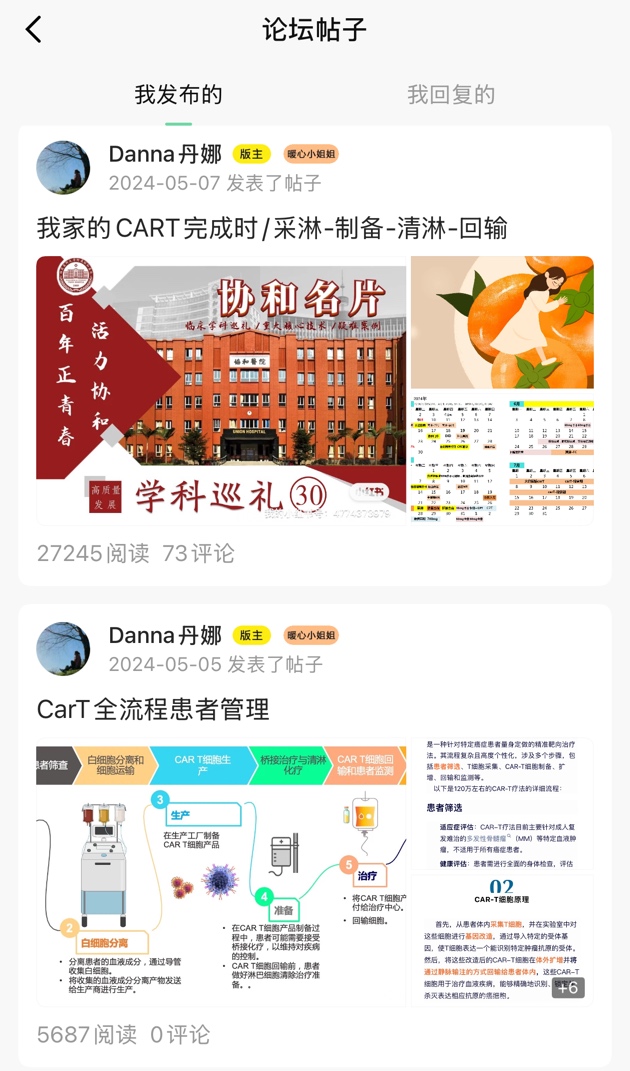View the orange girl illustration image
This screenshot has height=1071, width=630.
pos(502,322)
